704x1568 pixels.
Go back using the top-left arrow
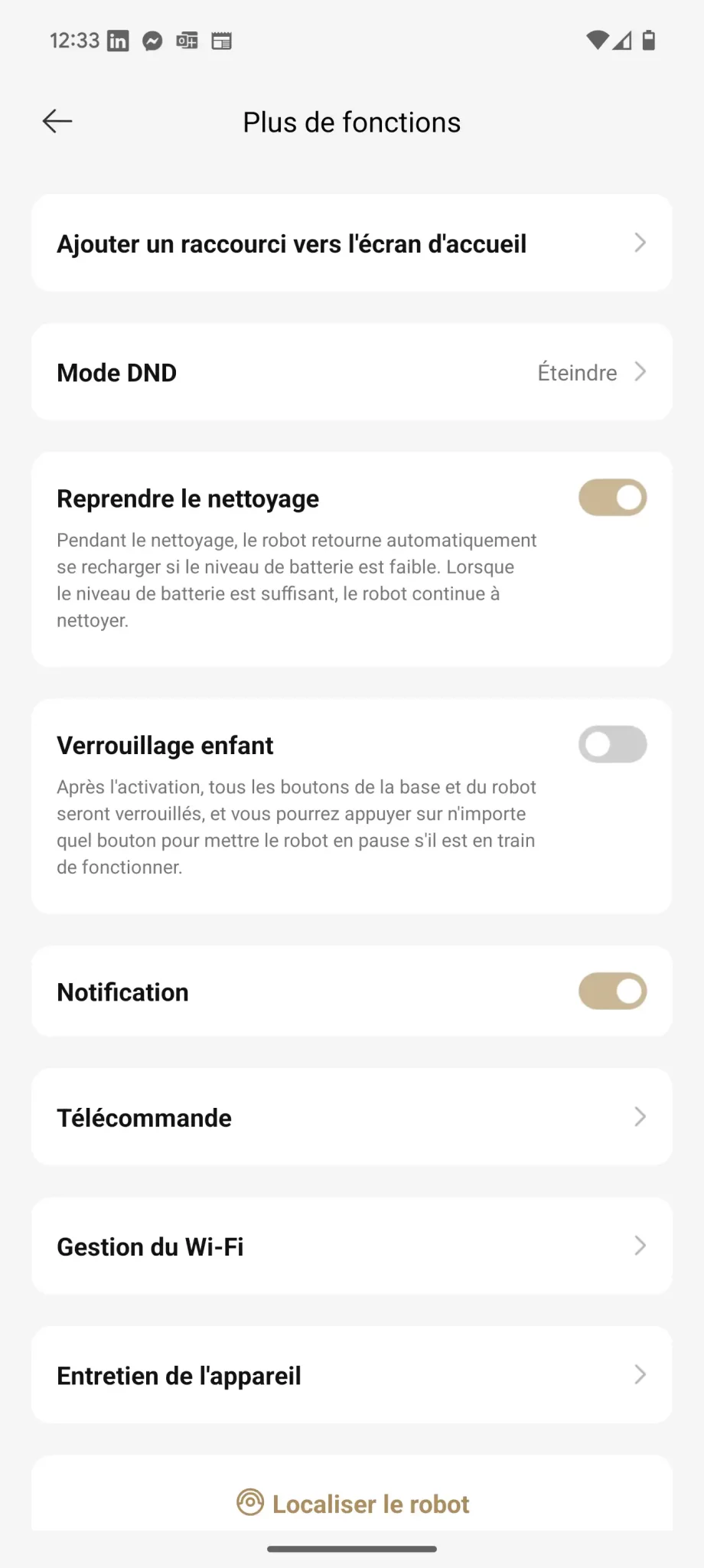tap(57, 121)
